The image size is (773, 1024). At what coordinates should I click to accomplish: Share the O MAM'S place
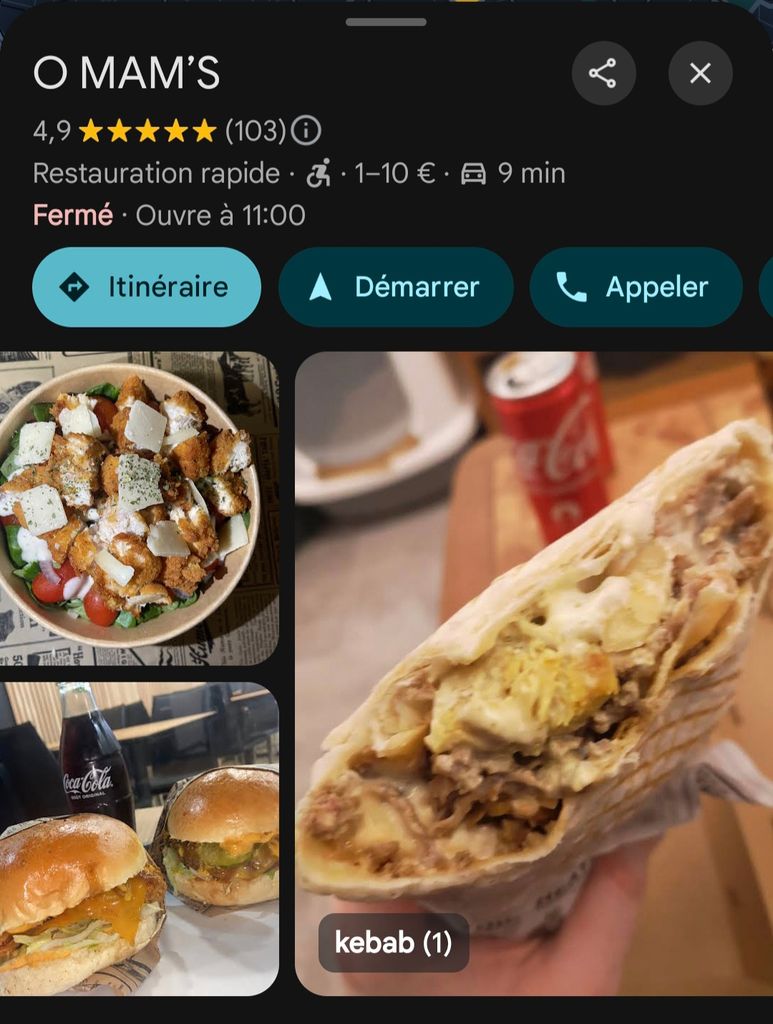(603, 73)
